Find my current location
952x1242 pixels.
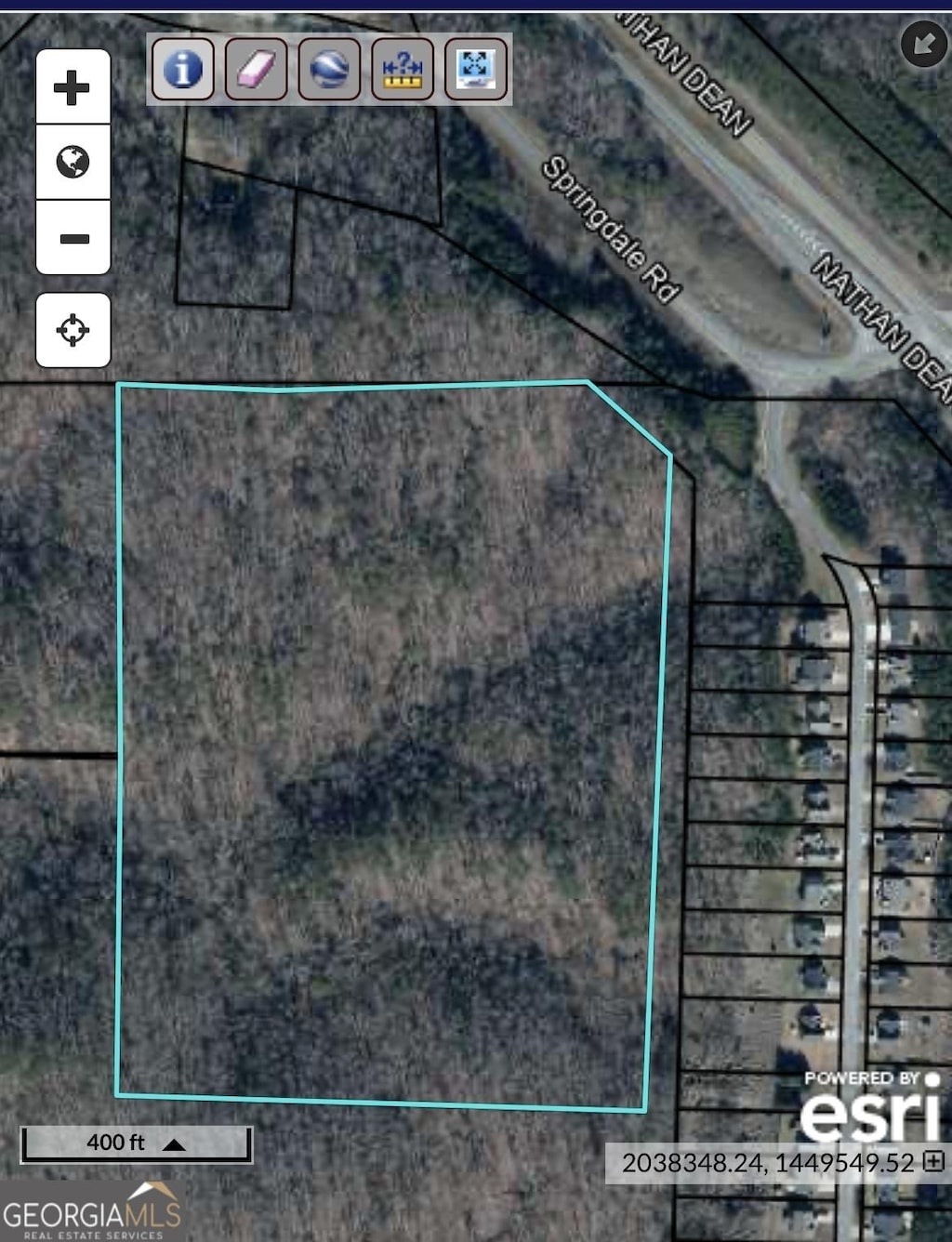coord(73,330)
